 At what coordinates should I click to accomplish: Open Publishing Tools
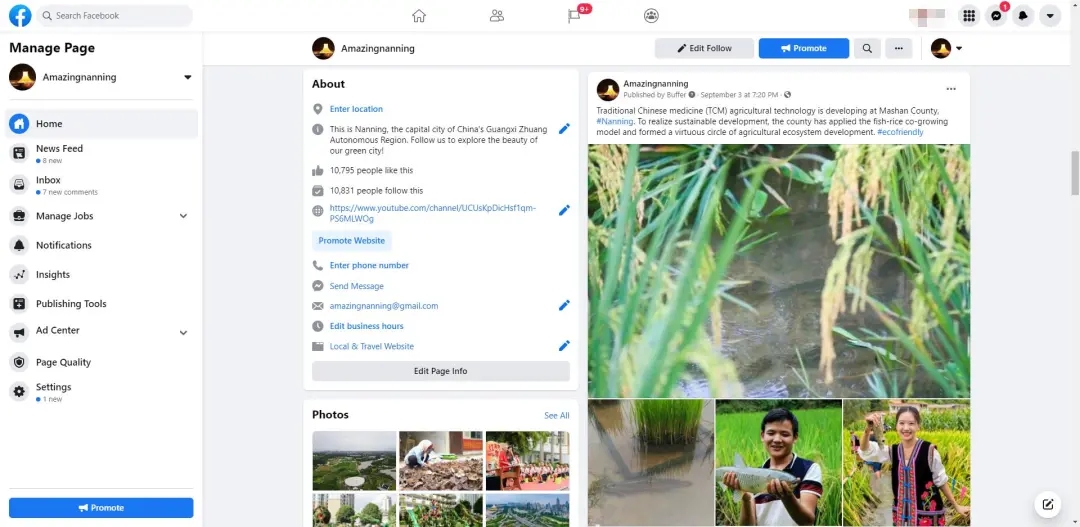click(71, 304)
